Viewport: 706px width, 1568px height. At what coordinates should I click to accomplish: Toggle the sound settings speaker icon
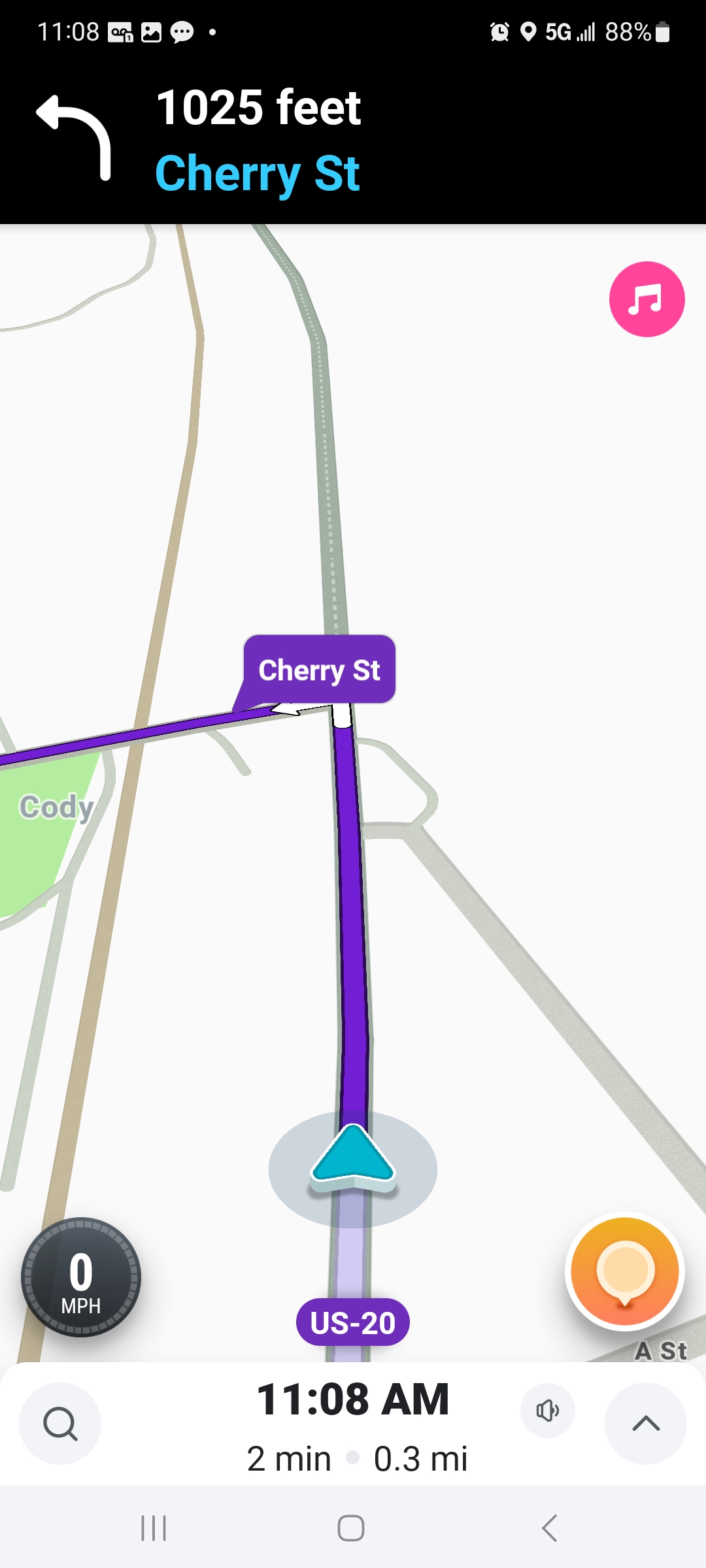(548, 1411)
